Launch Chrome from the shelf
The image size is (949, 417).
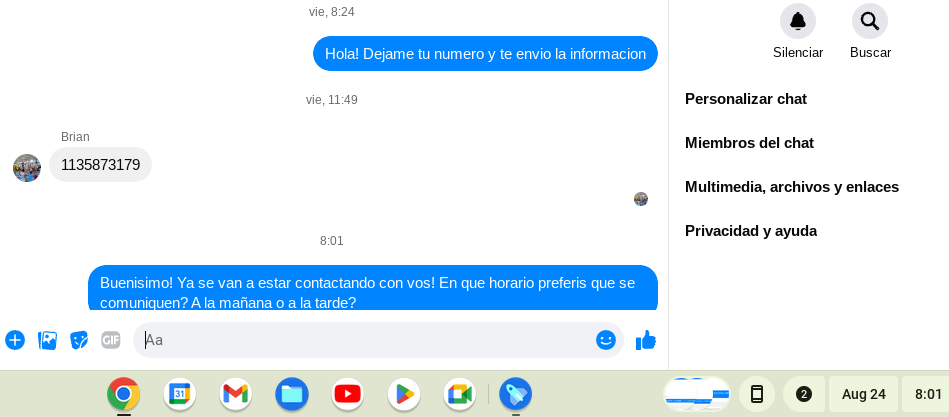click(x=123, y=394)
